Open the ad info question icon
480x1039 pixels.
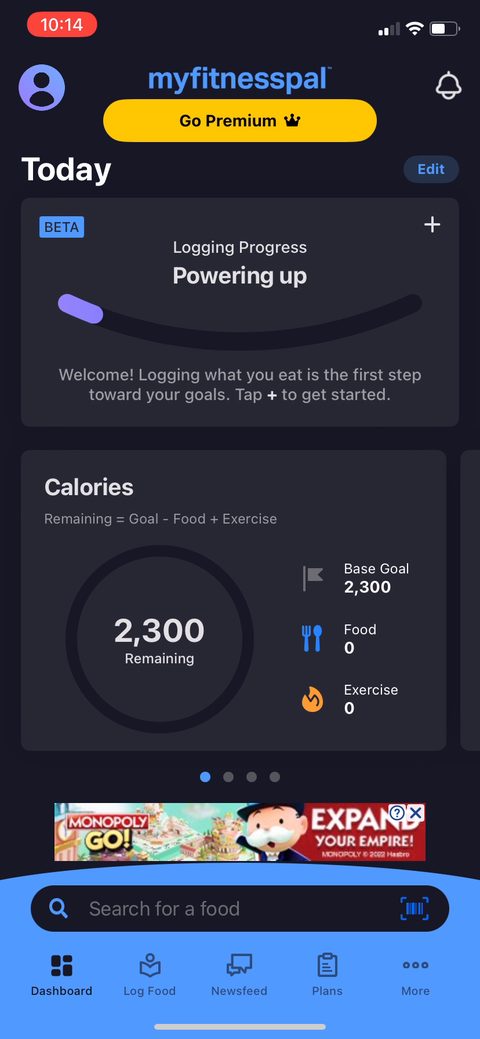coord(397,813)
